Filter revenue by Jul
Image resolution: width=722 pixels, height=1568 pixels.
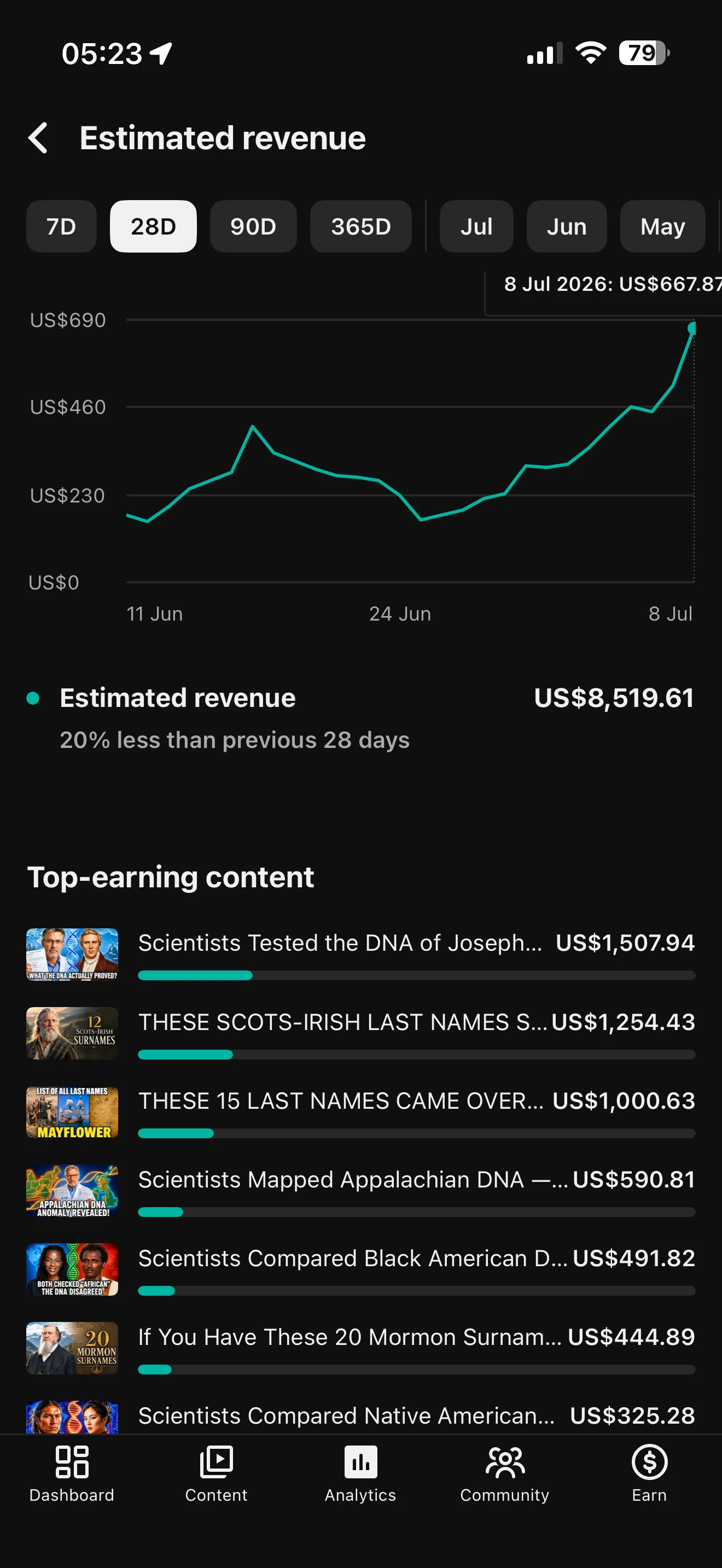(476, 226)
